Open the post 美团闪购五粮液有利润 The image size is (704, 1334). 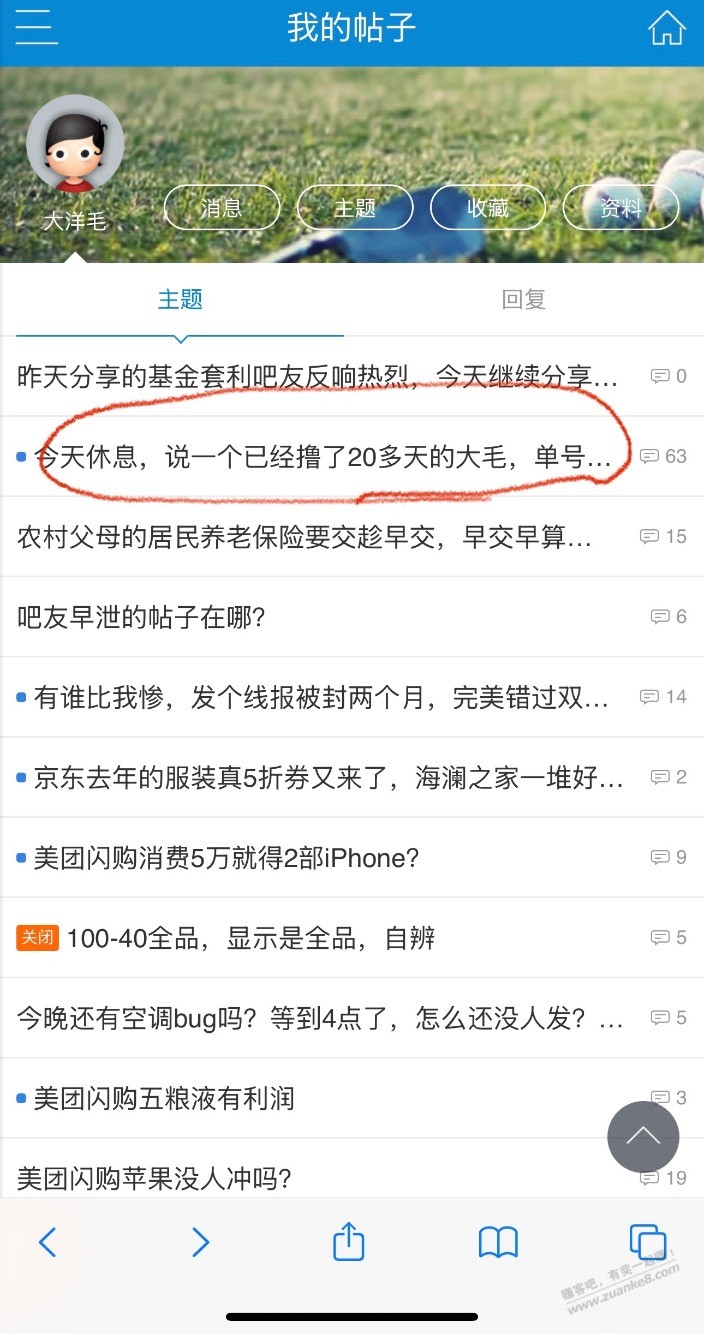(164, 1098)
